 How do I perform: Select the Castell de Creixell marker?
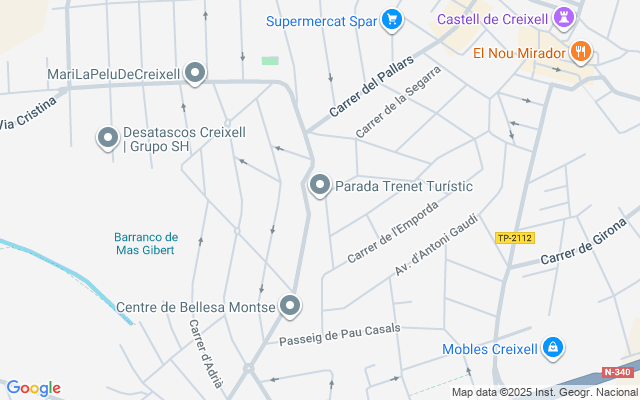564,19
